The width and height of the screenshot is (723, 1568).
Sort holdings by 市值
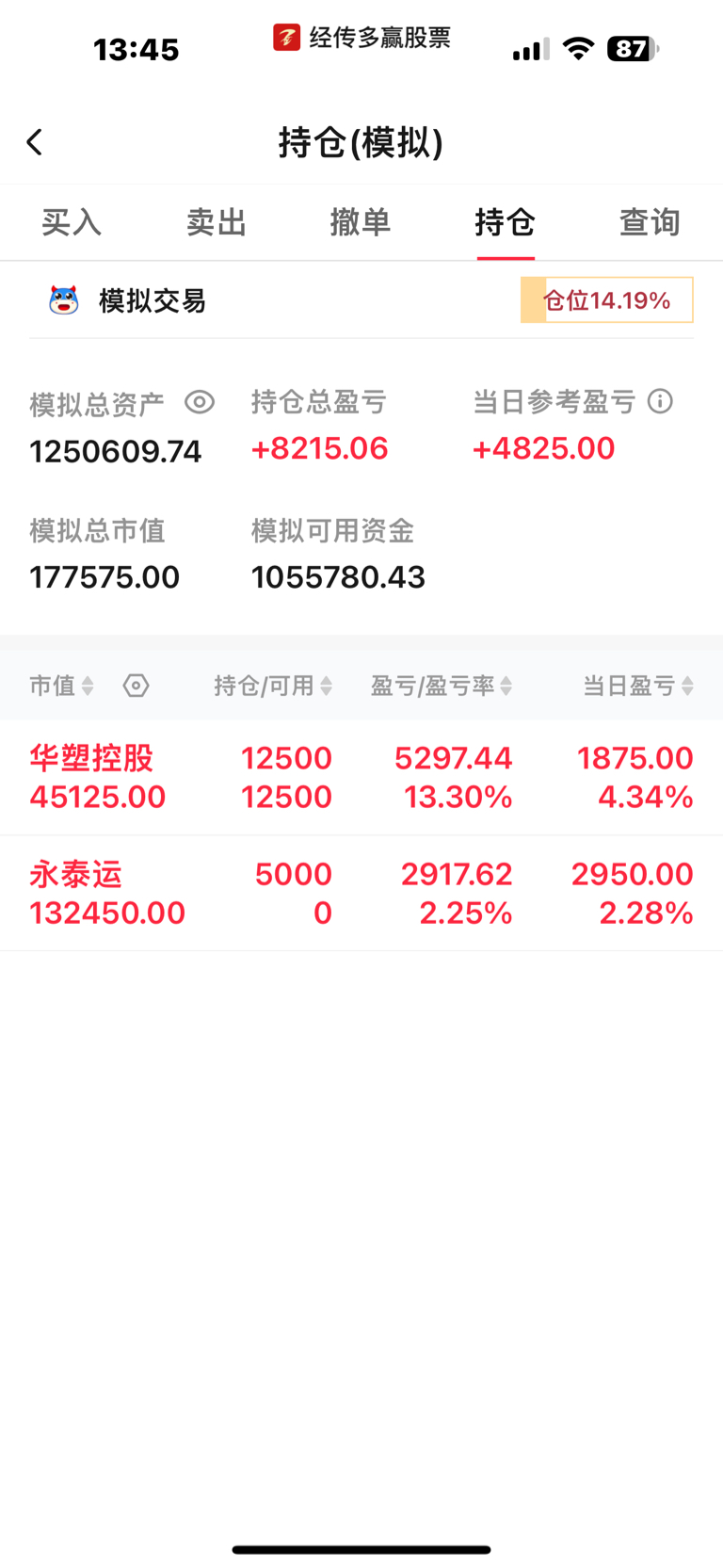pyautogui.click(x=61, y=686)
